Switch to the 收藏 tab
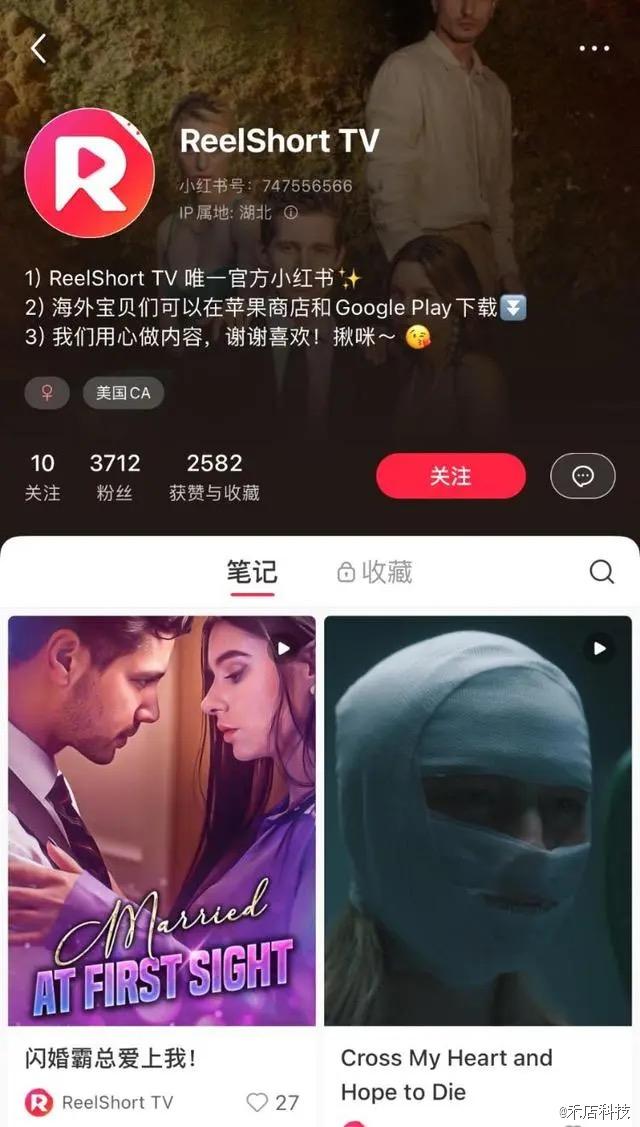 pyautogui.click(x=375, y=572)
